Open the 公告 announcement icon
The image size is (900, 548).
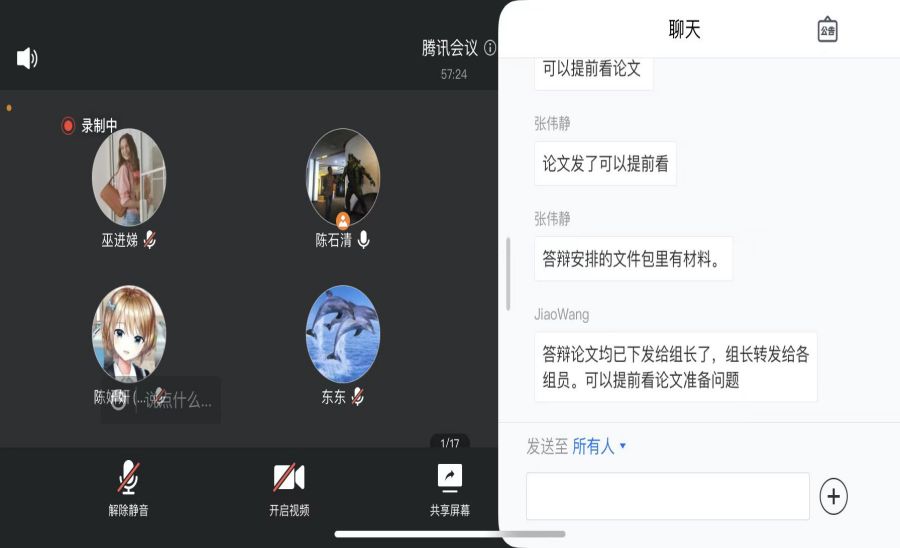pos(827,30)
